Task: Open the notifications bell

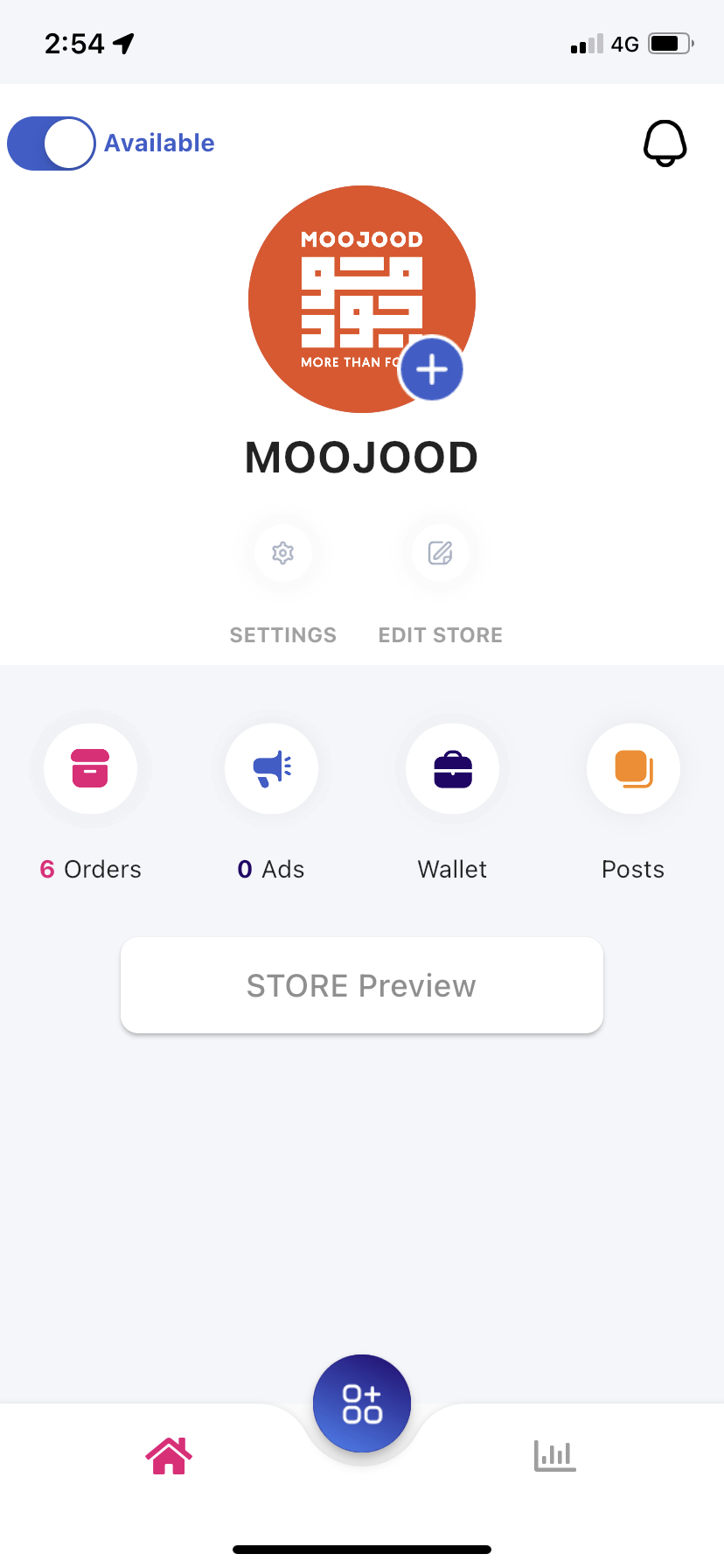Action: [x=665, y=143]
